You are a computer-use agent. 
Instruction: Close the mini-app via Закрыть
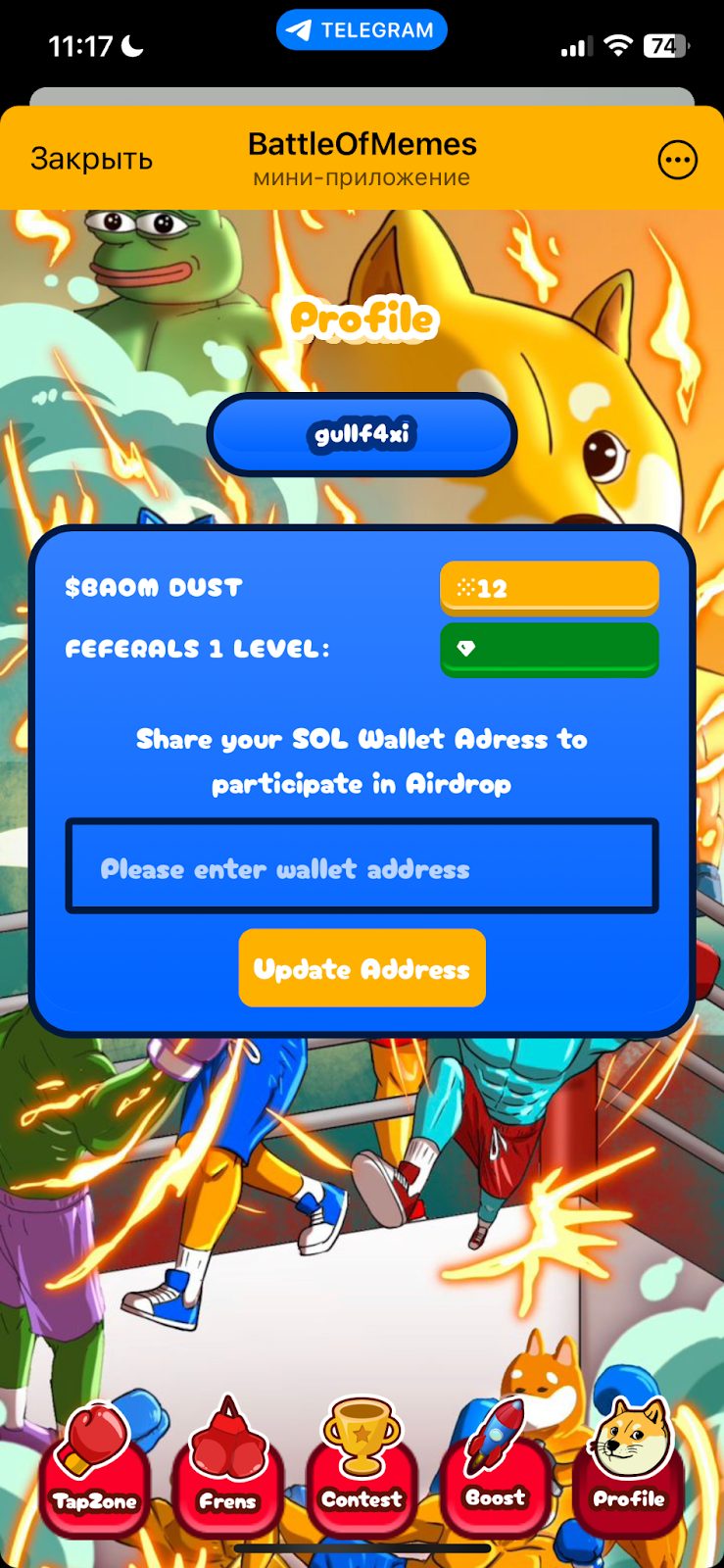pos(91,159)
